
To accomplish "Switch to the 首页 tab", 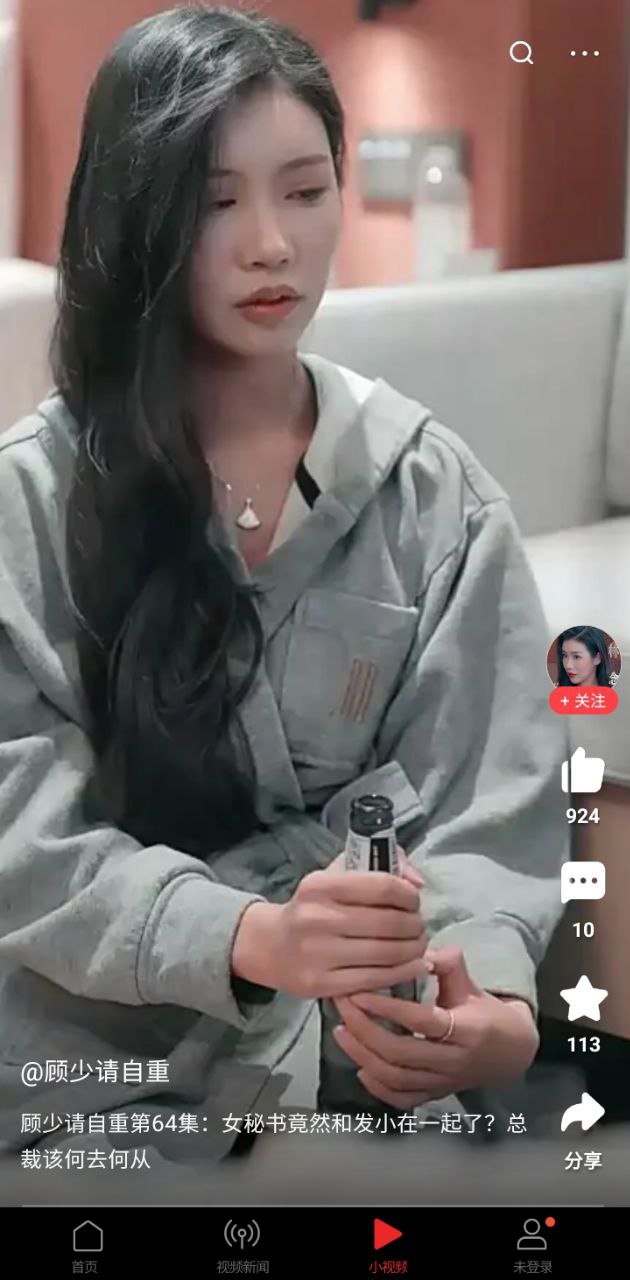I will point(87,1245).
